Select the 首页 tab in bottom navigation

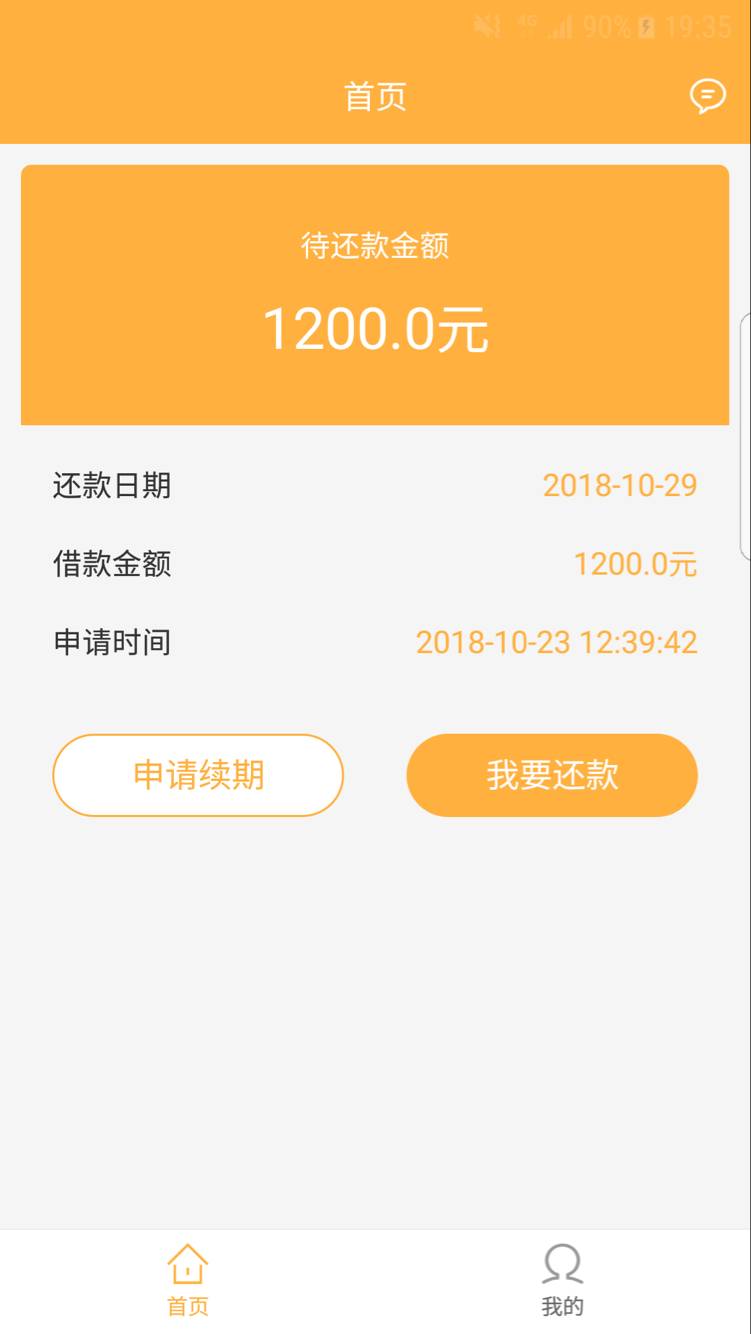(188, 1281)
